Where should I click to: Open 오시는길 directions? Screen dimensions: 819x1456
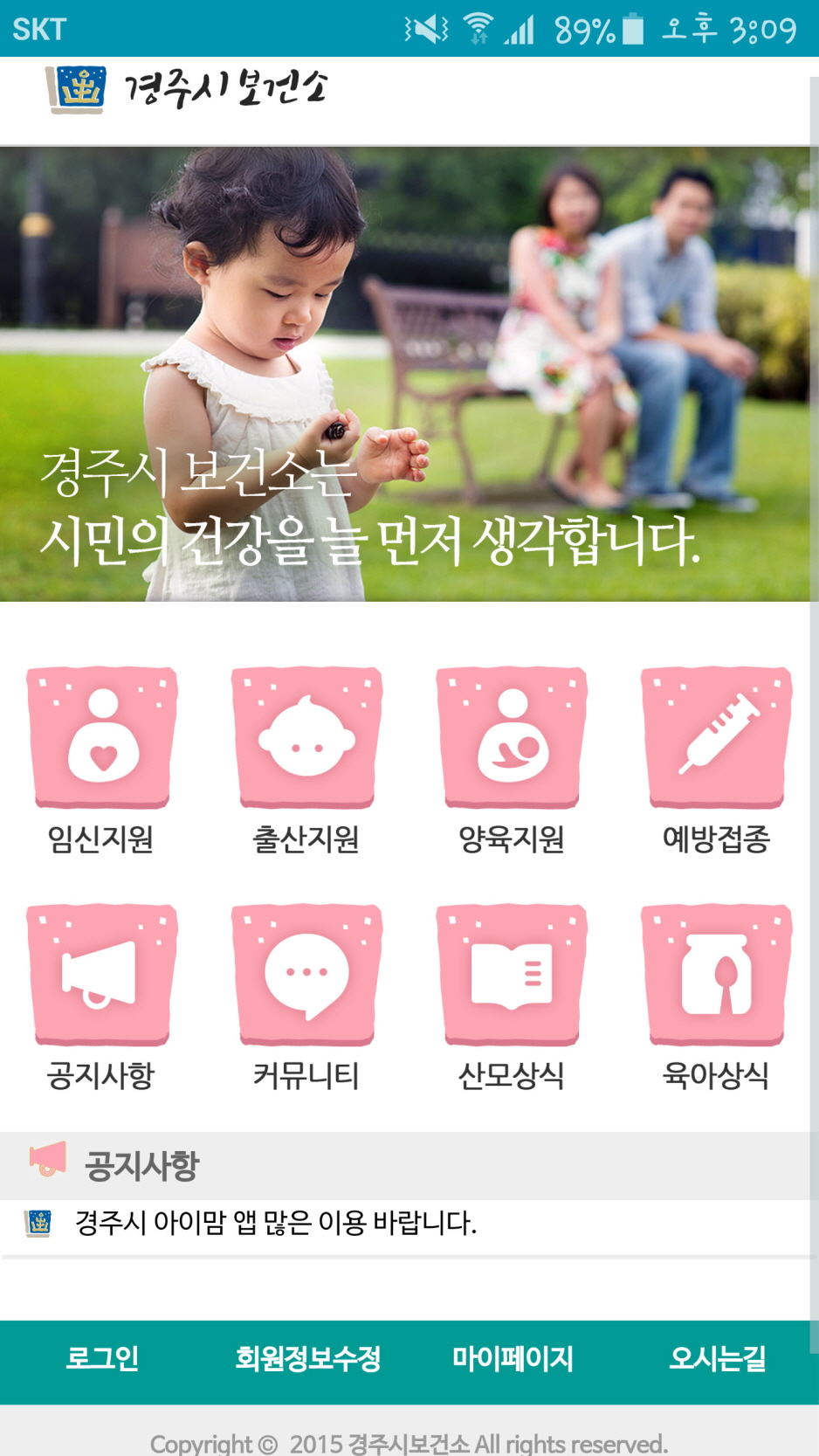[x=717, y=1358]
